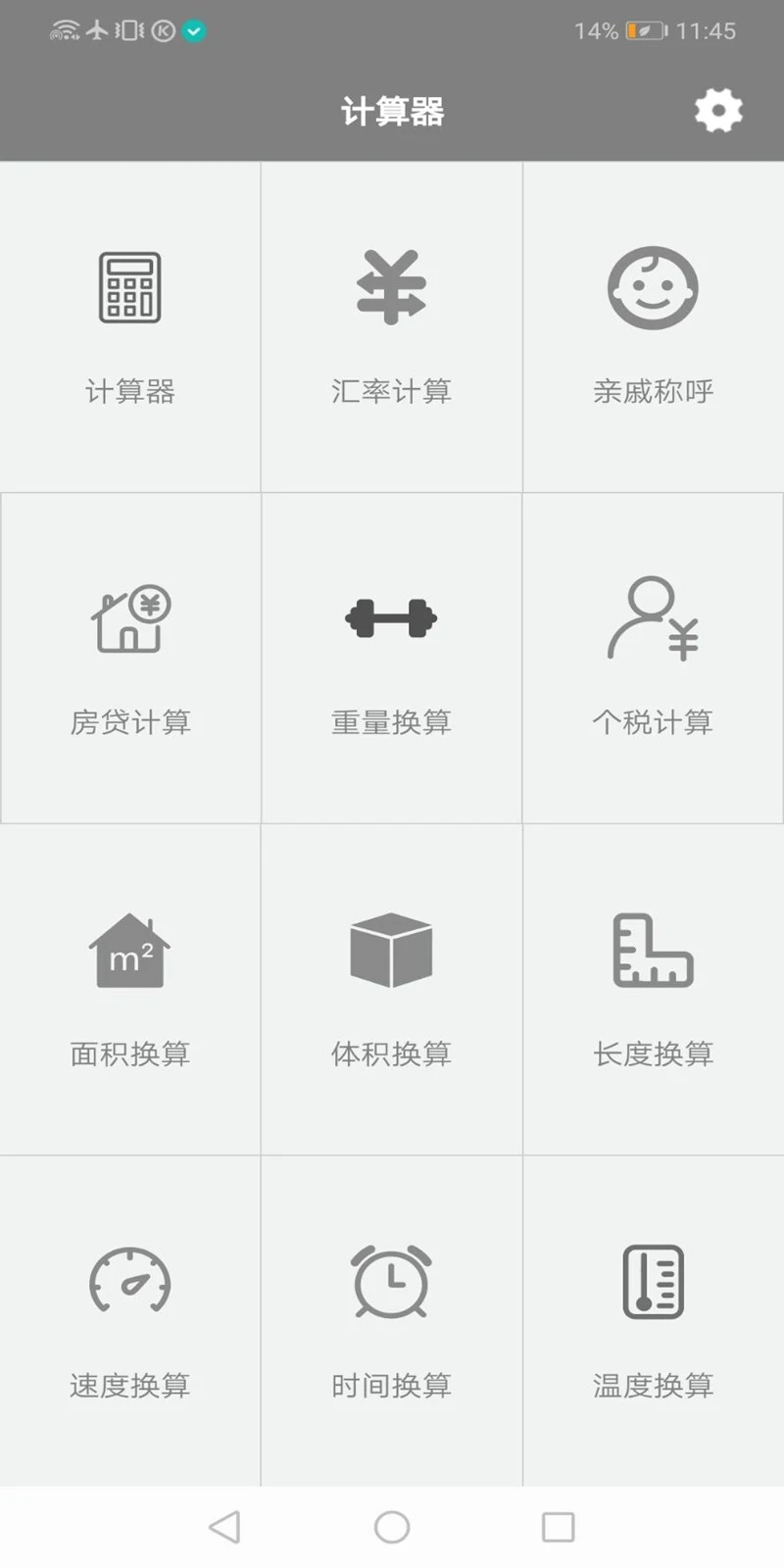The image size is (784, 1568).
Task: Open the settings gear in the title bar
Action: 717,111
